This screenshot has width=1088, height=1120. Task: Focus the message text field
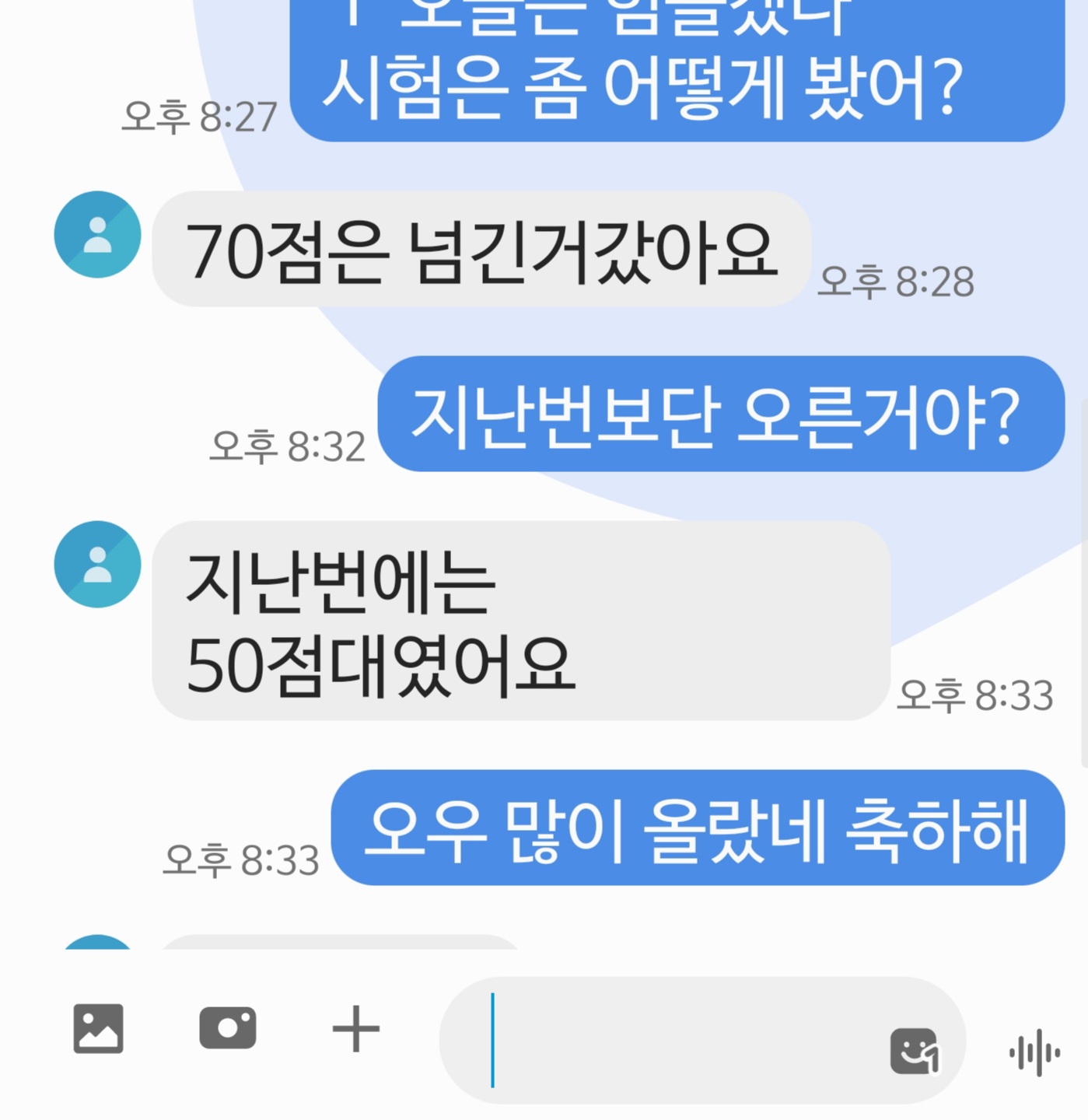[x=669, y=1040]
